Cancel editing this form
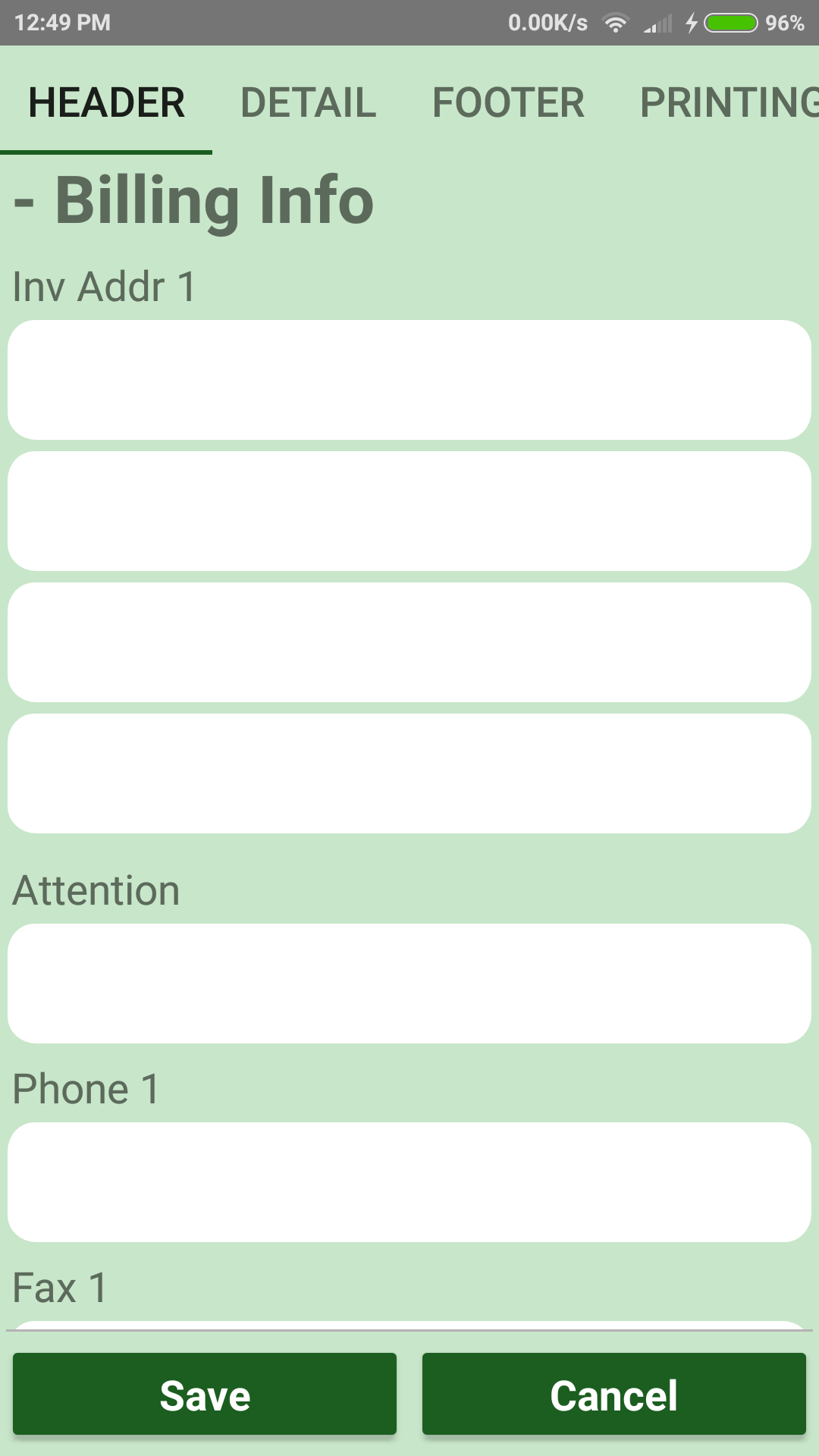 click(x=614, y=1394)
